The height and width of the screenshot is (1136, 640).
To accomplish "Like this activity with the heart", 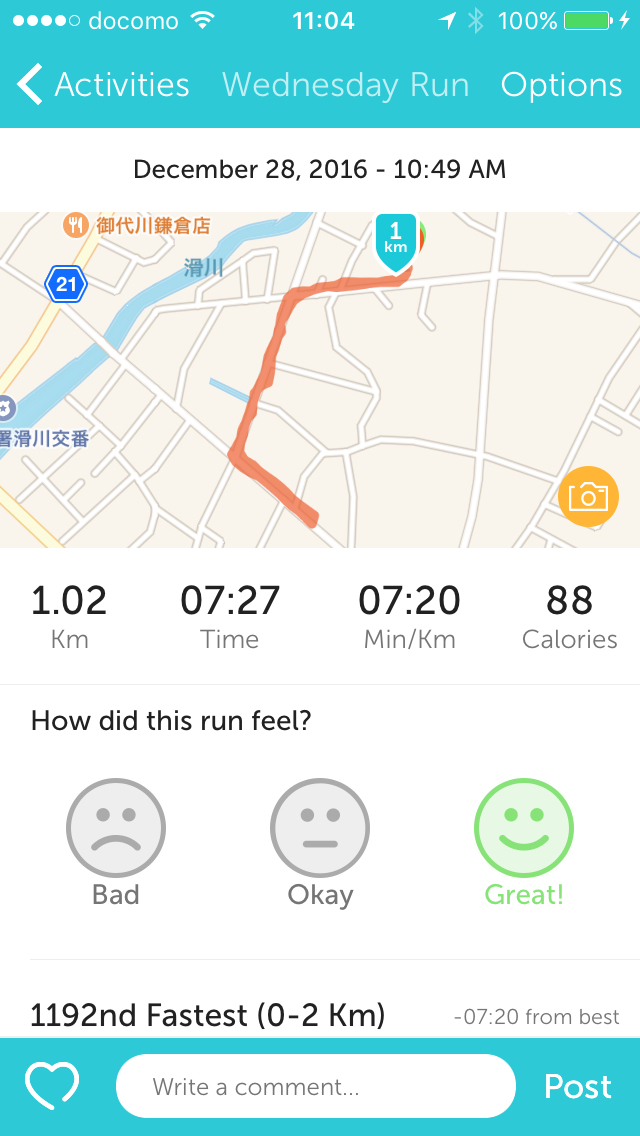I will 52,1086.
